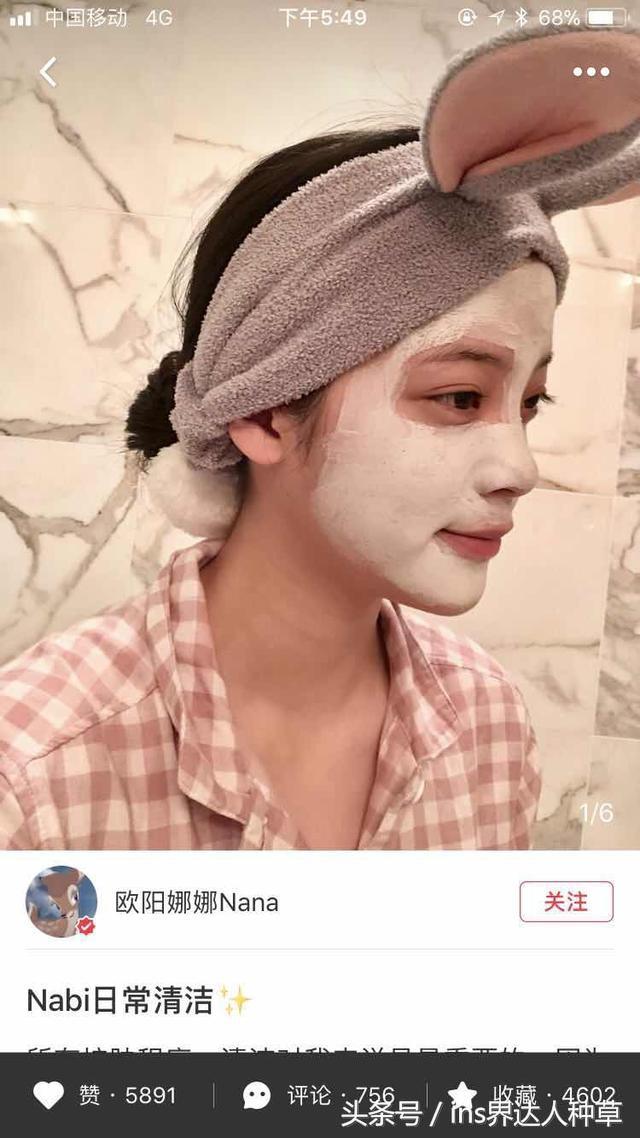Image resolution: width=640 pixels, height=1138 pixels.
Task: Open the post photo full screen
Action: point(320,425)
